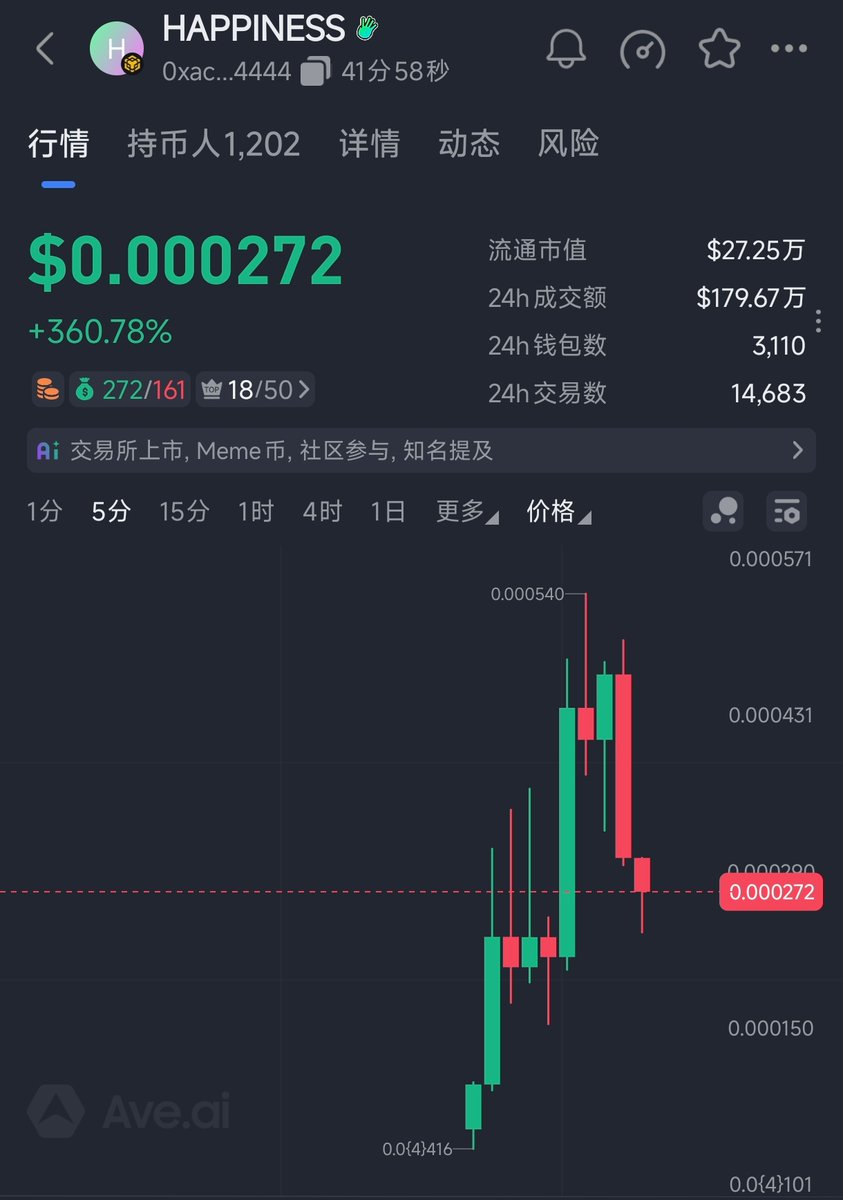The height and width of the screenshot is (1200, 843).
Task: Switch to the 详情 tab
Action: pos(369,144)
